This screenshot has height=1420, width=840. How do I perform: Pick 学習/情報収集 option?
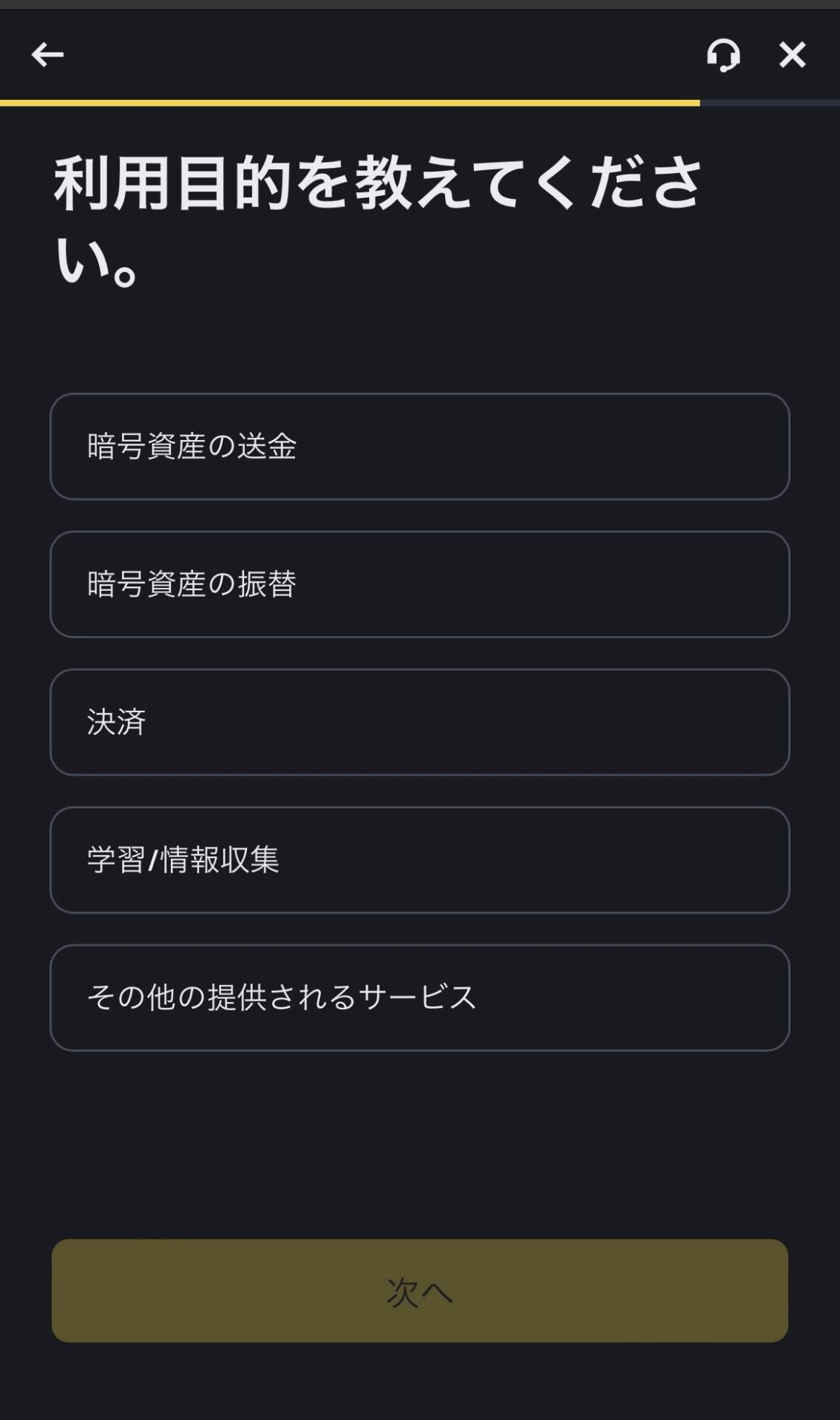(x=419, y=859)
